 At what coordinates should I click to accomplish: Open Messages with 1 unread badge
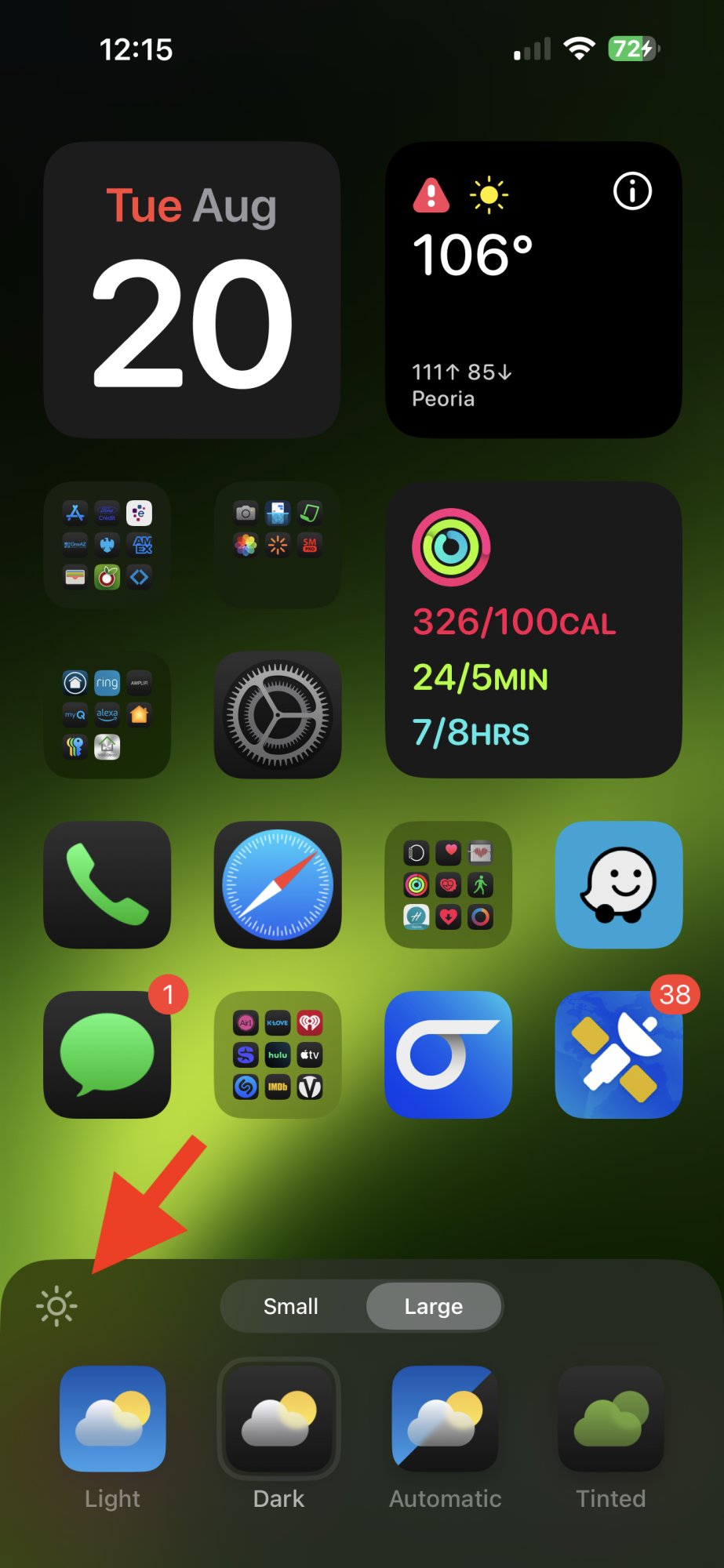point(107,1055)
